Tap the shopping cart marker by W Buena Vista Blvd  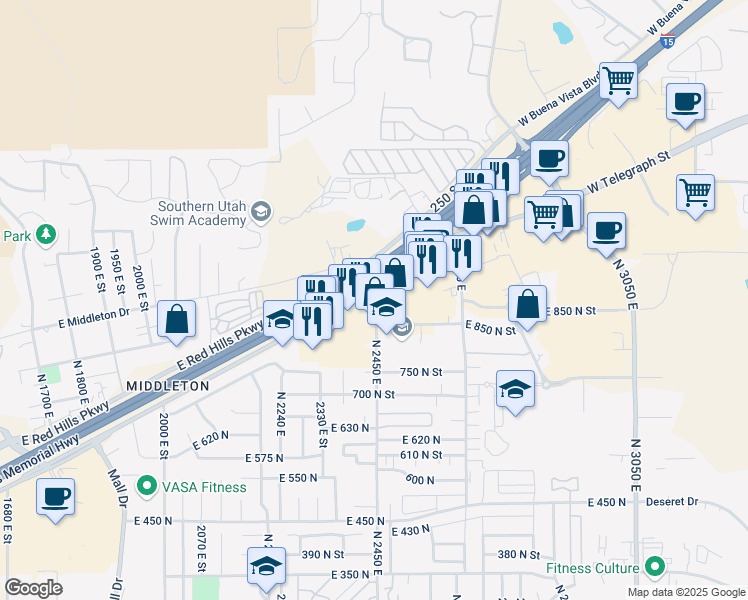click(x=618, y=79)
